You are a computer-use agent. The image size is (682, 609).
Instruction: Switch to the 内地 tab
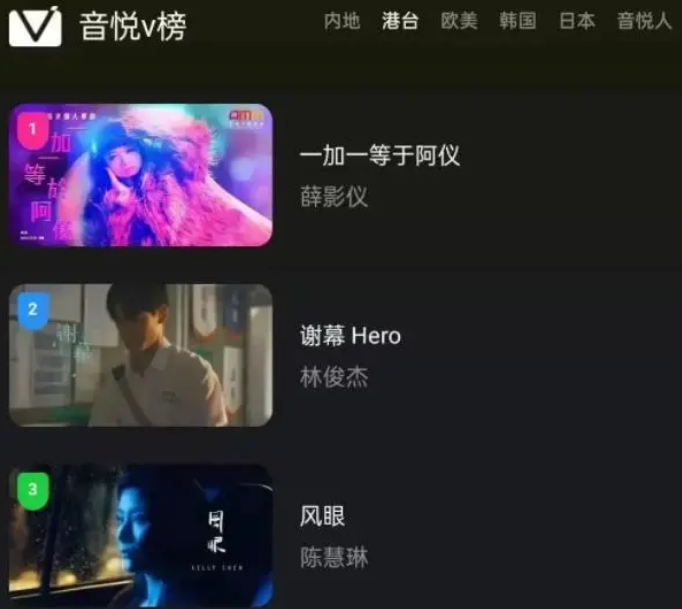pyautogui.click(x=342, y=22)
